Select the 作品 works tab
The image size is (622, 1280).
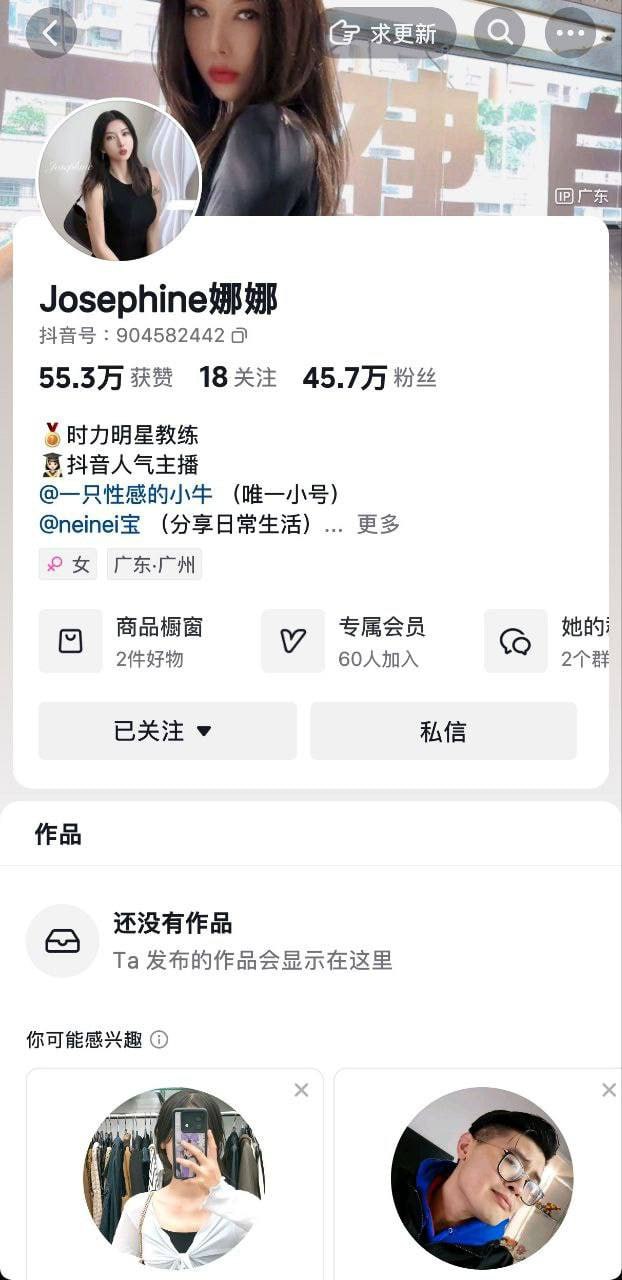58,835
